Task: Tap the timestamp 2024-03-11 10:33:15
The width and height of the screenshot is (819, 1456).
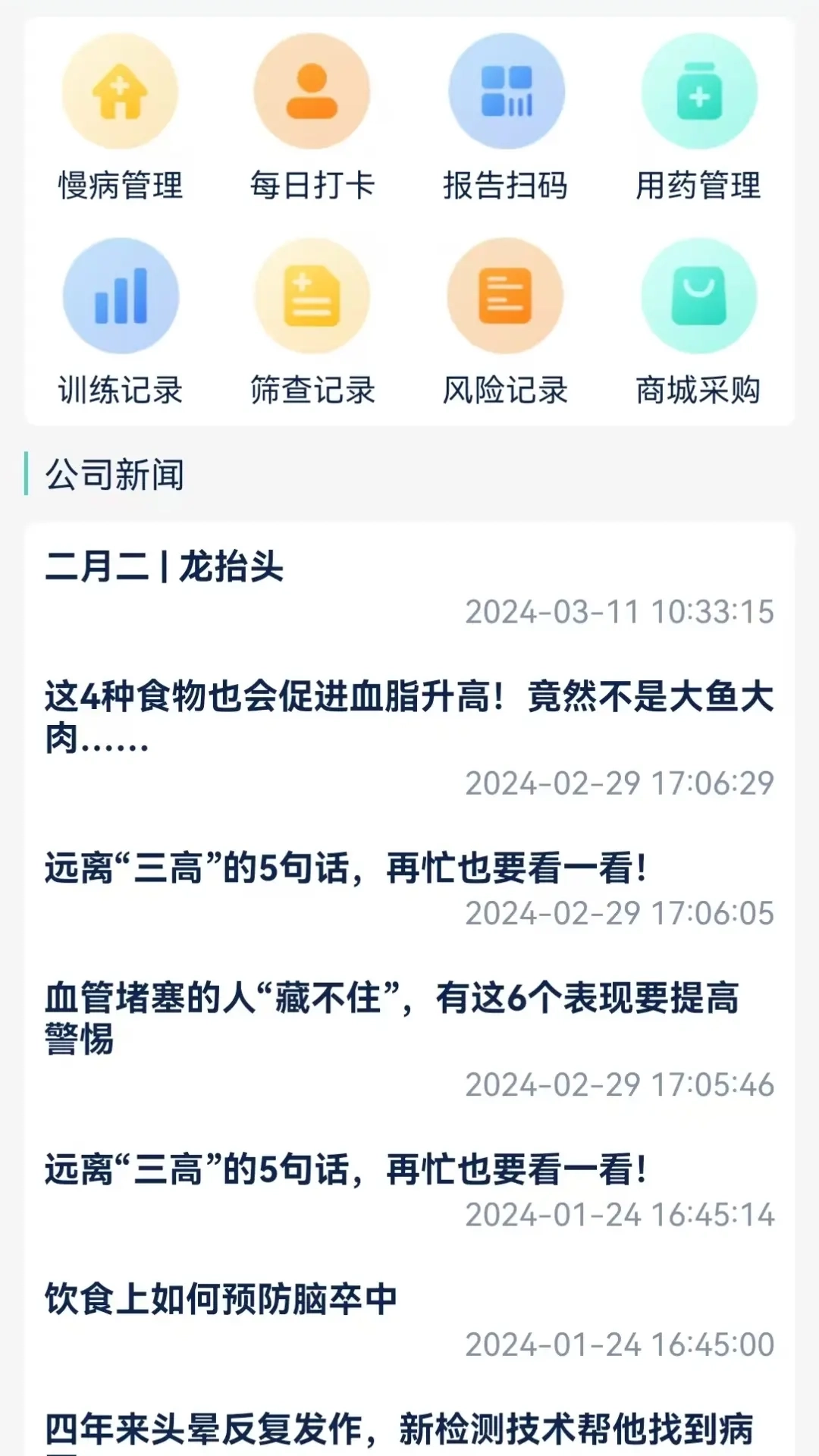Action: pos(618,610)
